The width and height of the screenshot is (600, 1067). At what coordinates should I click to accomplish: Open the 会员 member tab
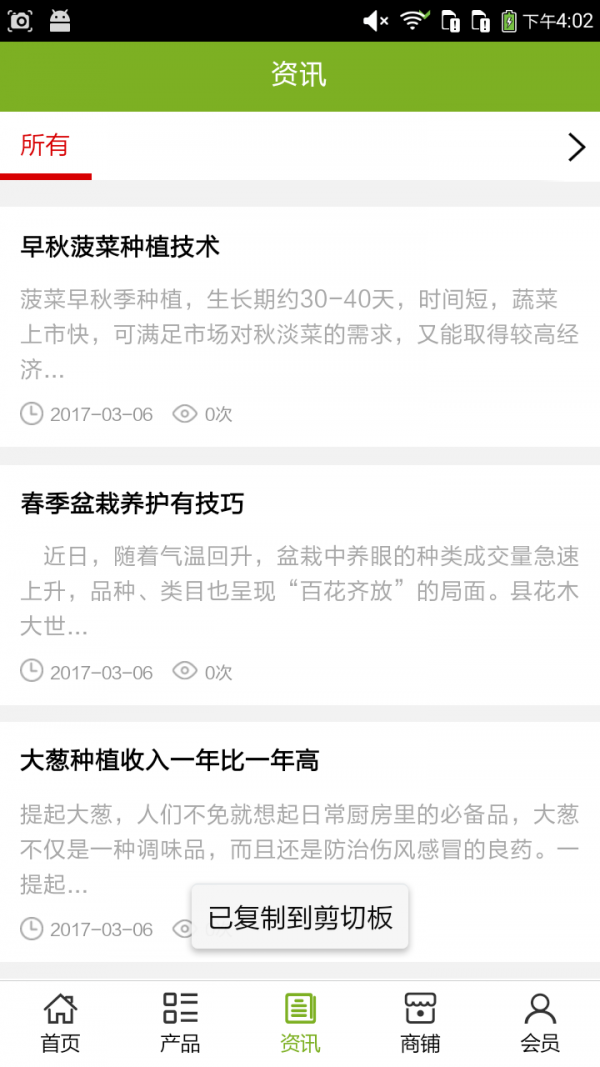pyautogui.click(x=540, y=1023)
